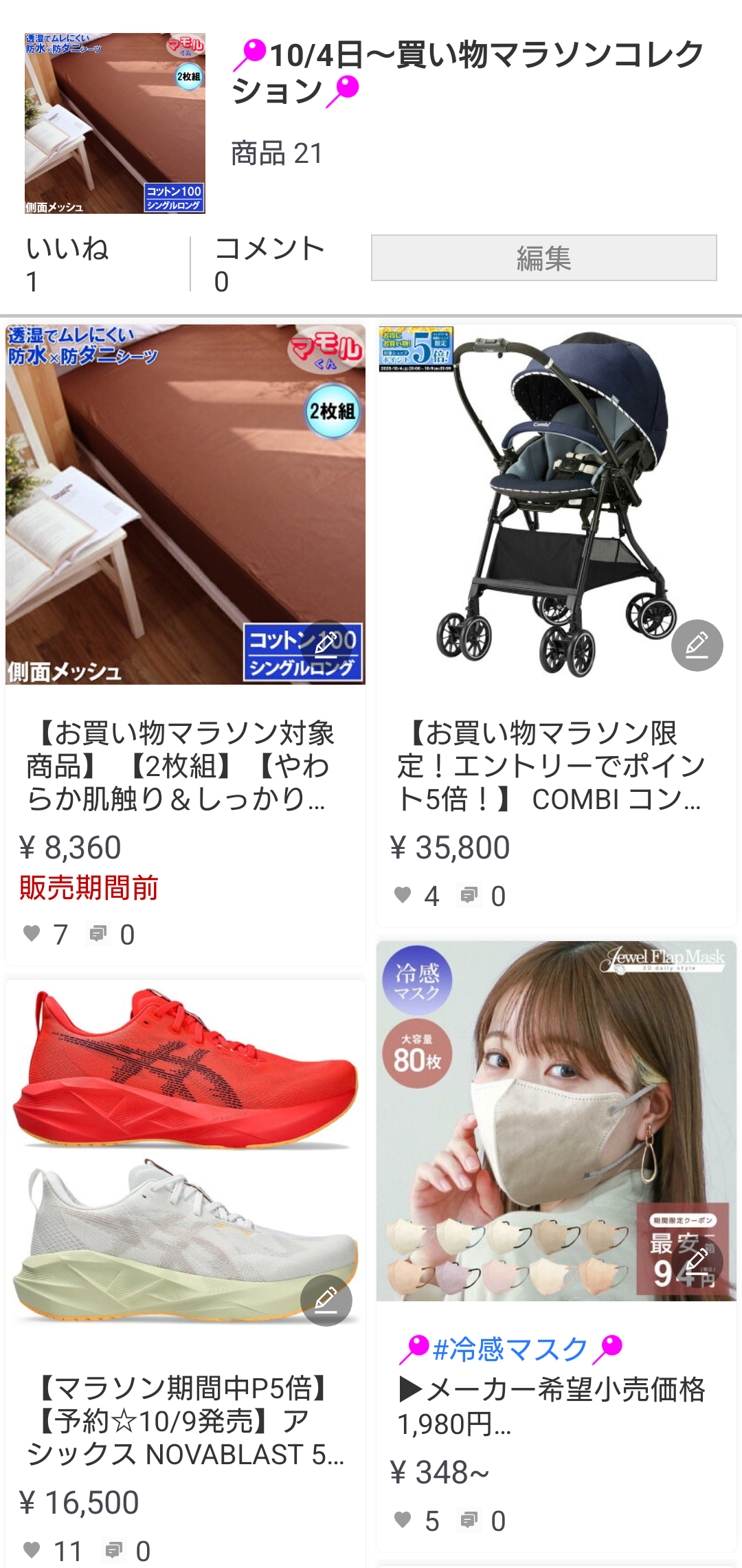This screenshot has width=742, height=1568.
Task: Edit the COMBI stroller item
Action: 697,645
